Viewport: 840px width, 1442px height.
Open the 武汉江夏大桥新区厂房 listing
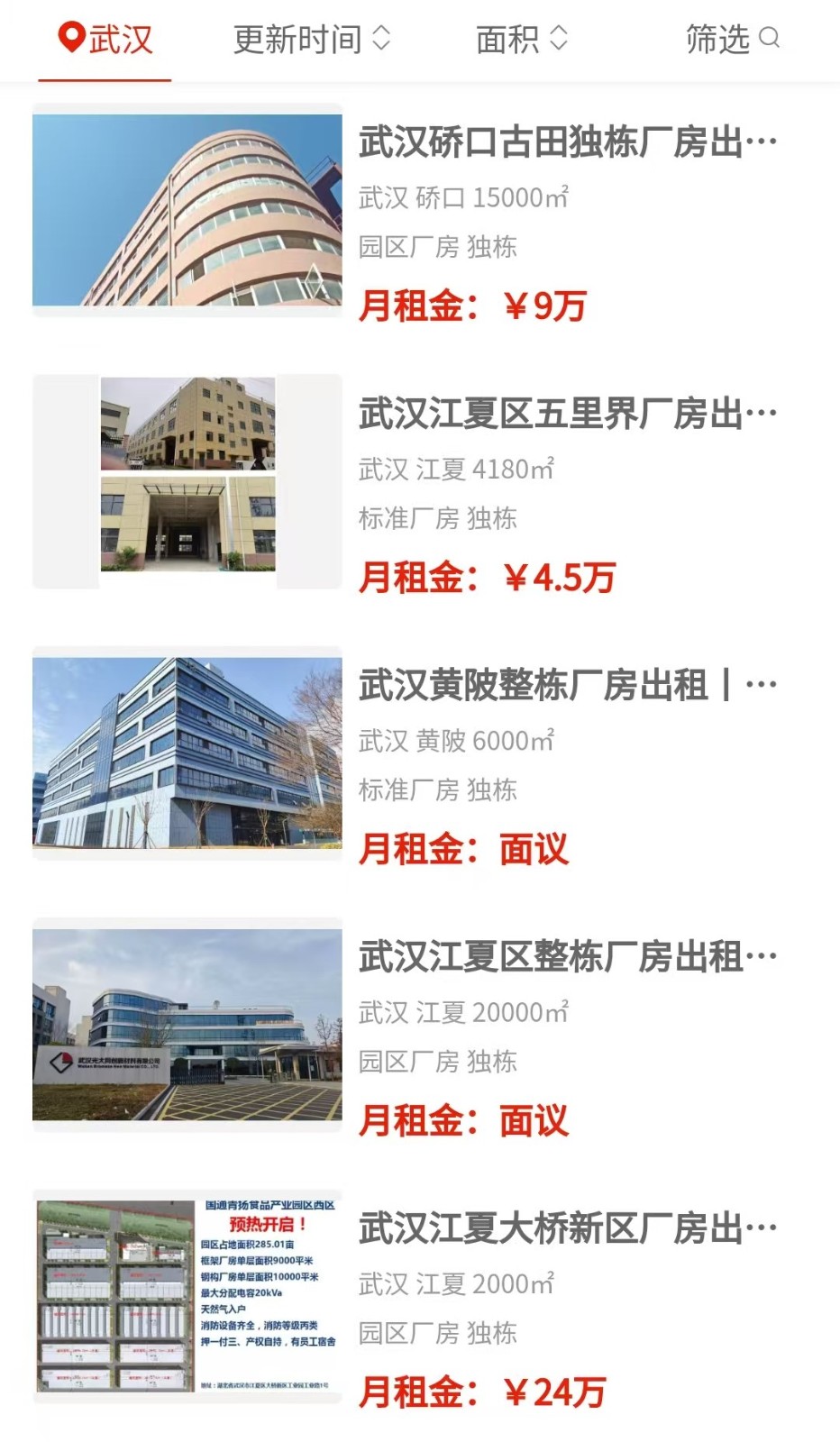coord(567,1229)
